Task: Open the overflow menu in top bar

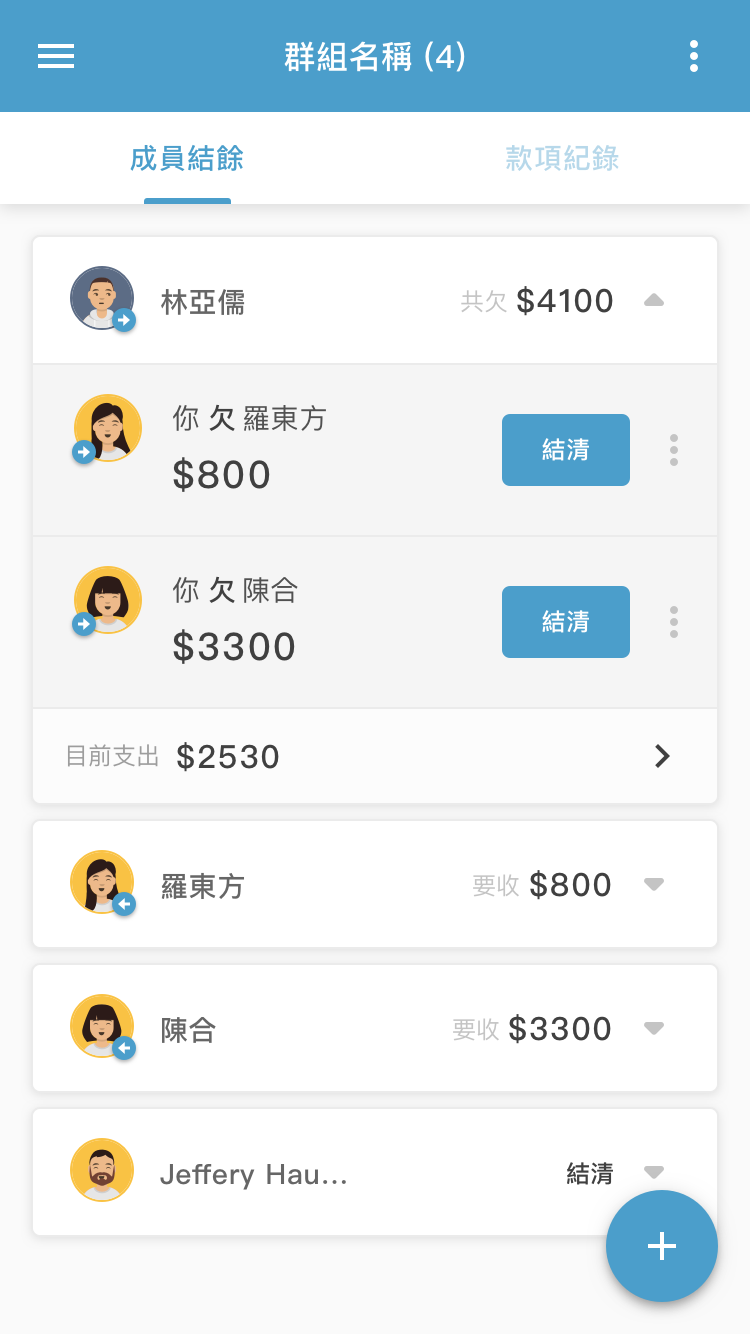Action: [x=694, y=56]
